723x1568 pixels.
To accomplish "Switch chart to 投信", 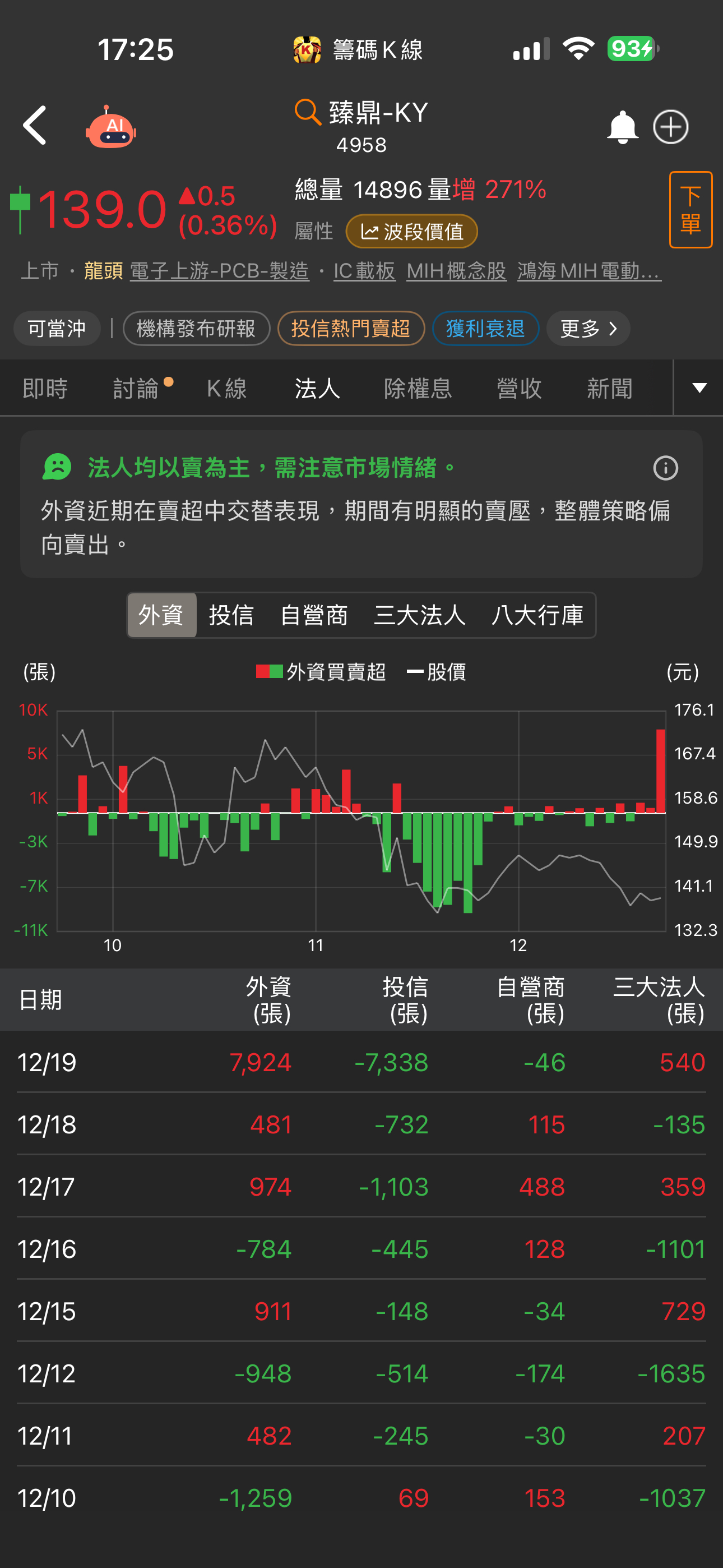I will (x=231, y=615).
